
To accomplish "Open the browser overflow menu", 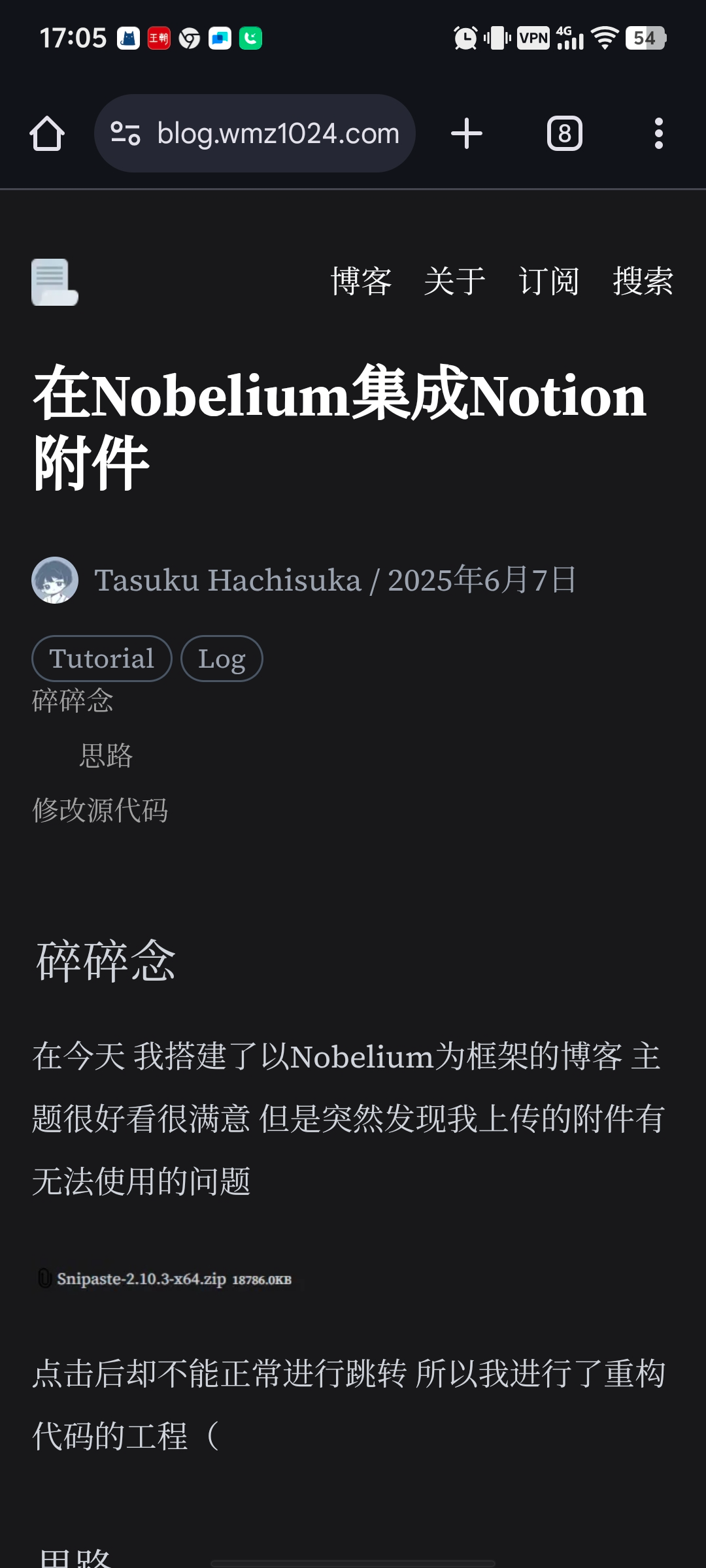I will pyautogui.click(x=658, y=133).
